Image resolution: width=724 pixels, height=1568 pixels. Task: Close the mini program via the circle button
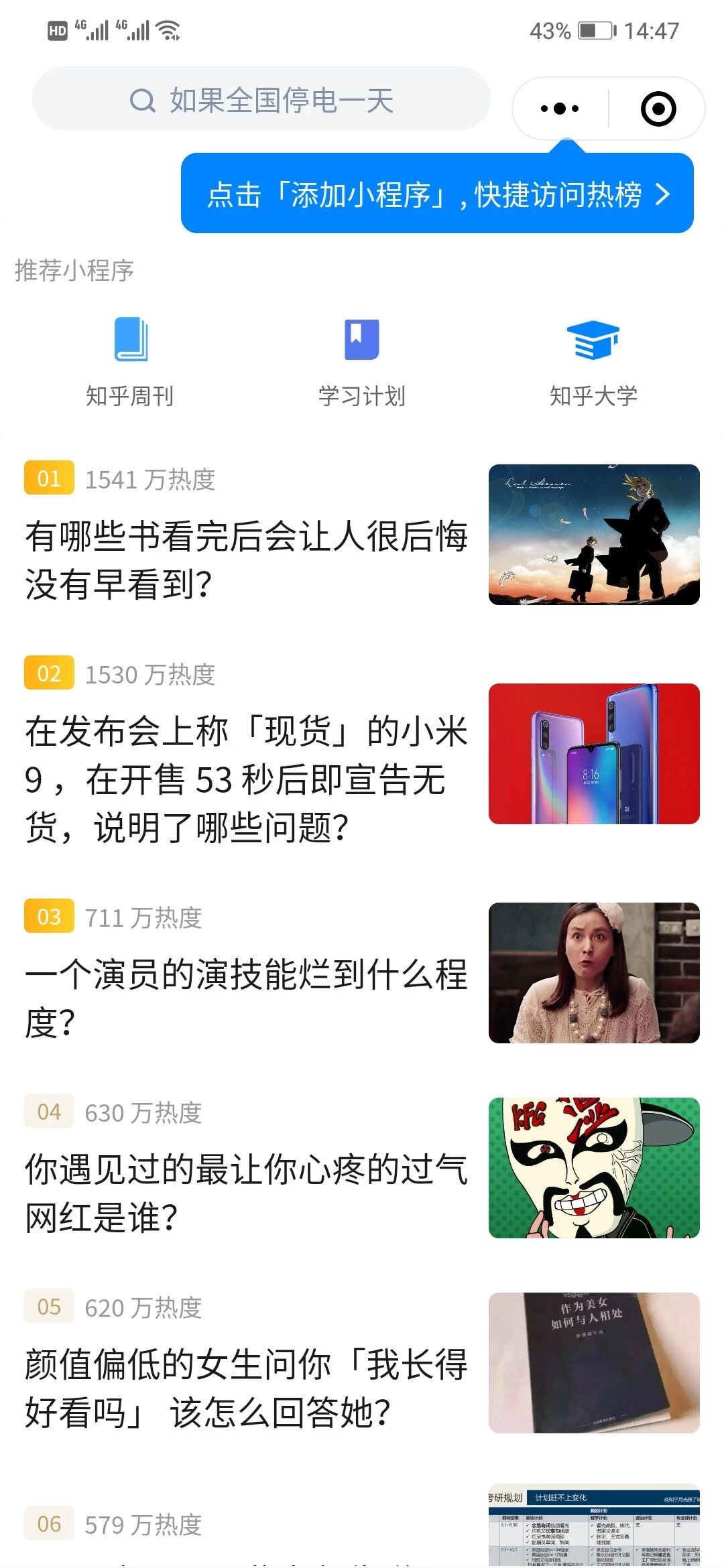point(658,109)
